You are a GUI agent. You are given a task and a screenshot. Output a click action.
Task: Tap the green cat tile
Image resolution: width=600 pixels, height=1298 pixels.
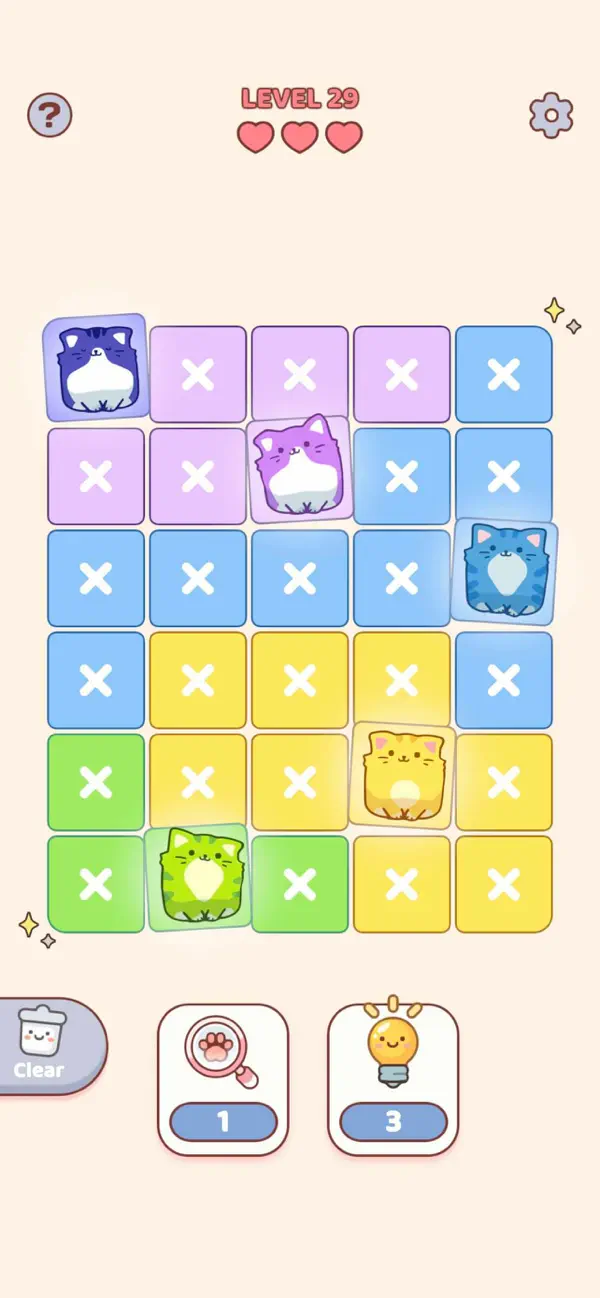198,877
